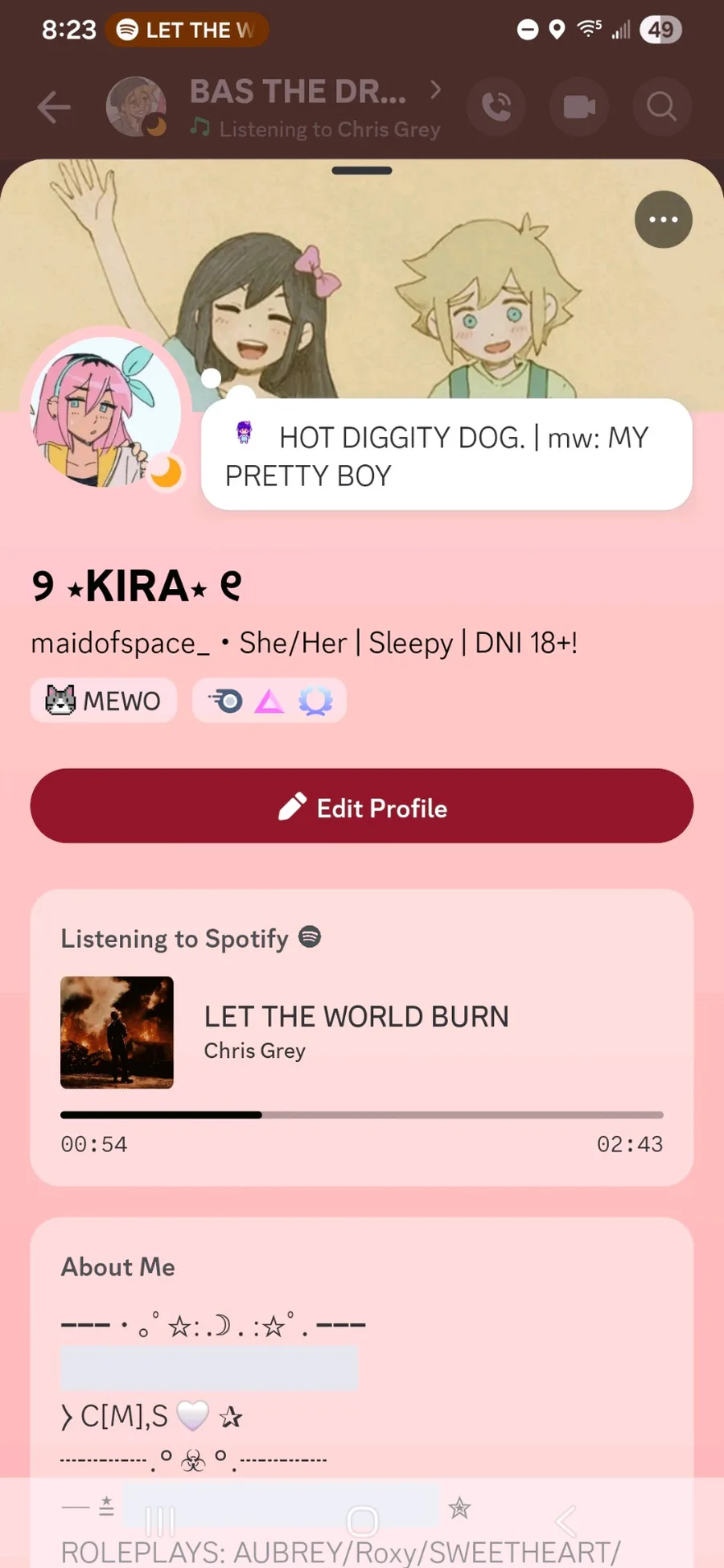
Task: Search within this conversation
Action: point(661,106)
